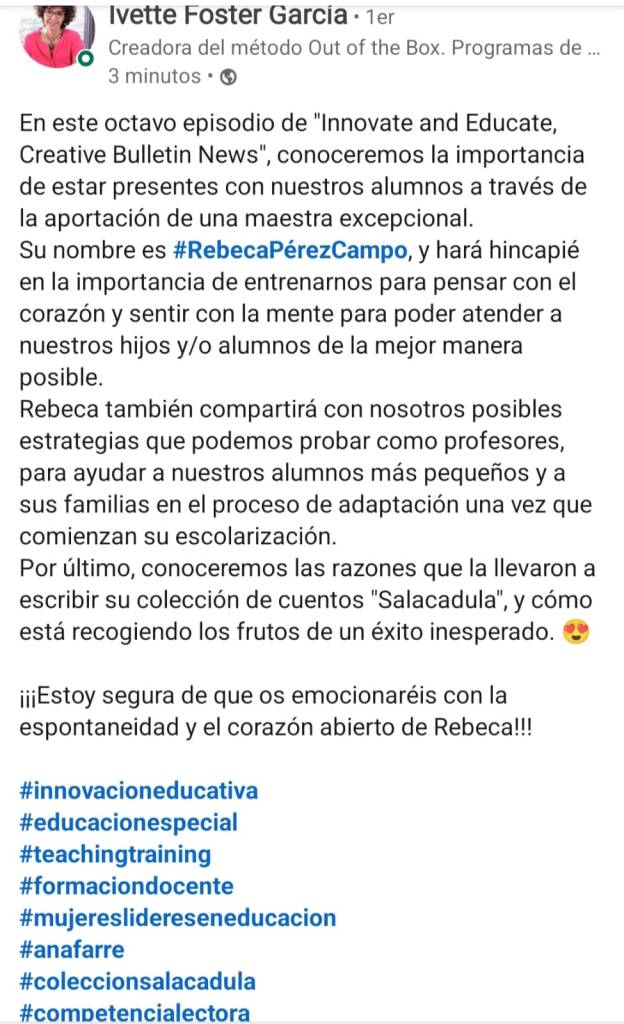Viewport: 624px width, 1024px height.
Task: Open the #formaciondocente hashtag
Action: [127, 886]
